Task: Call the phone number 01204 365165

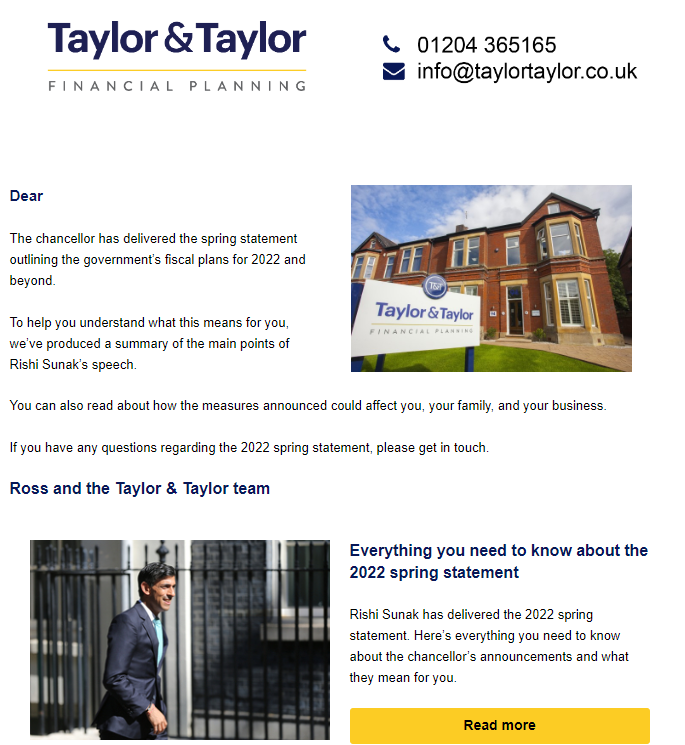Action: [486, 45]
